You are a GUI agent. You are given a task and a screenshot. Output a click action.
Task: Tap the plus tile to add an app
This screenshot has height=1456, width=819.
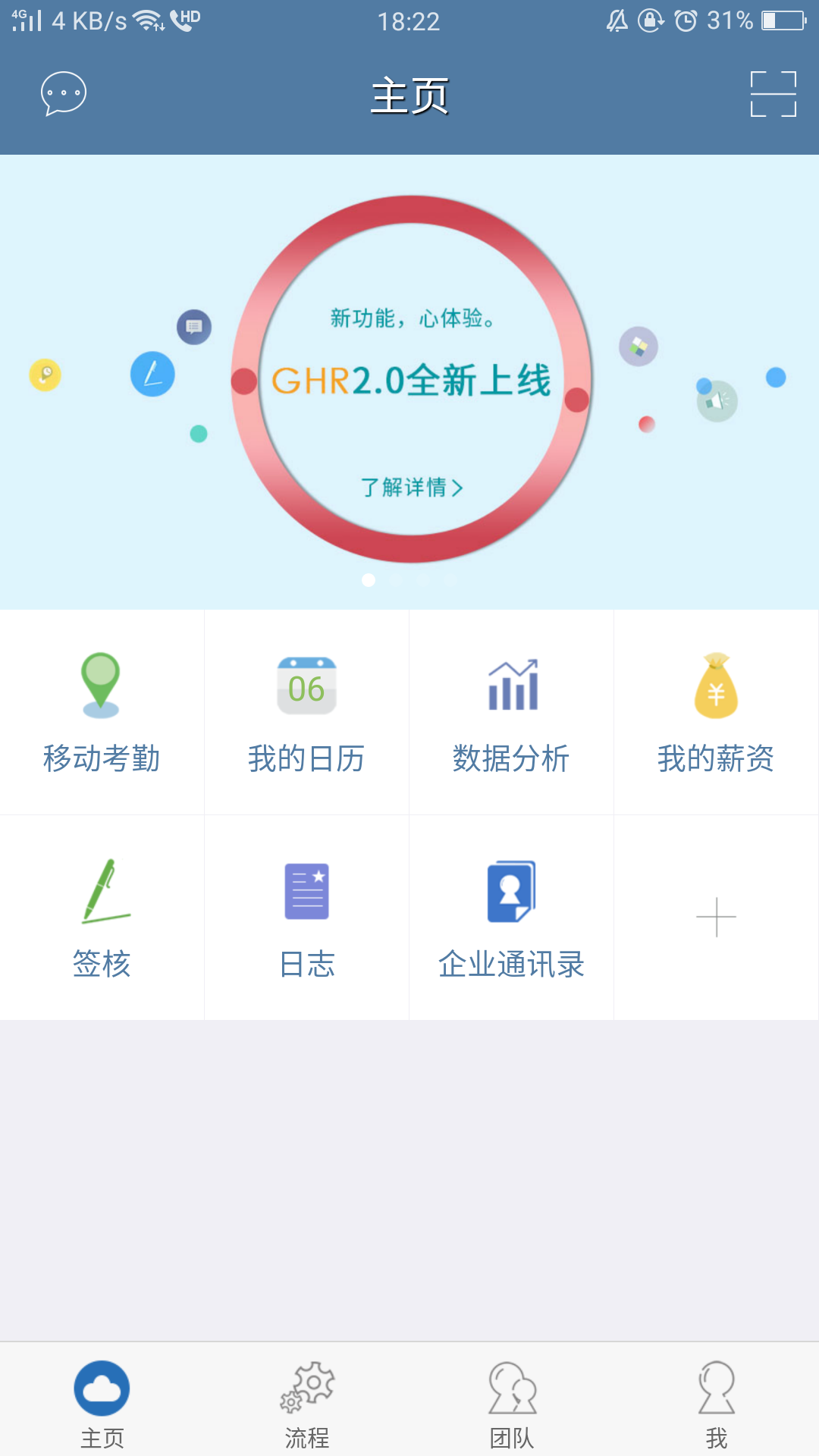(716, 916)
